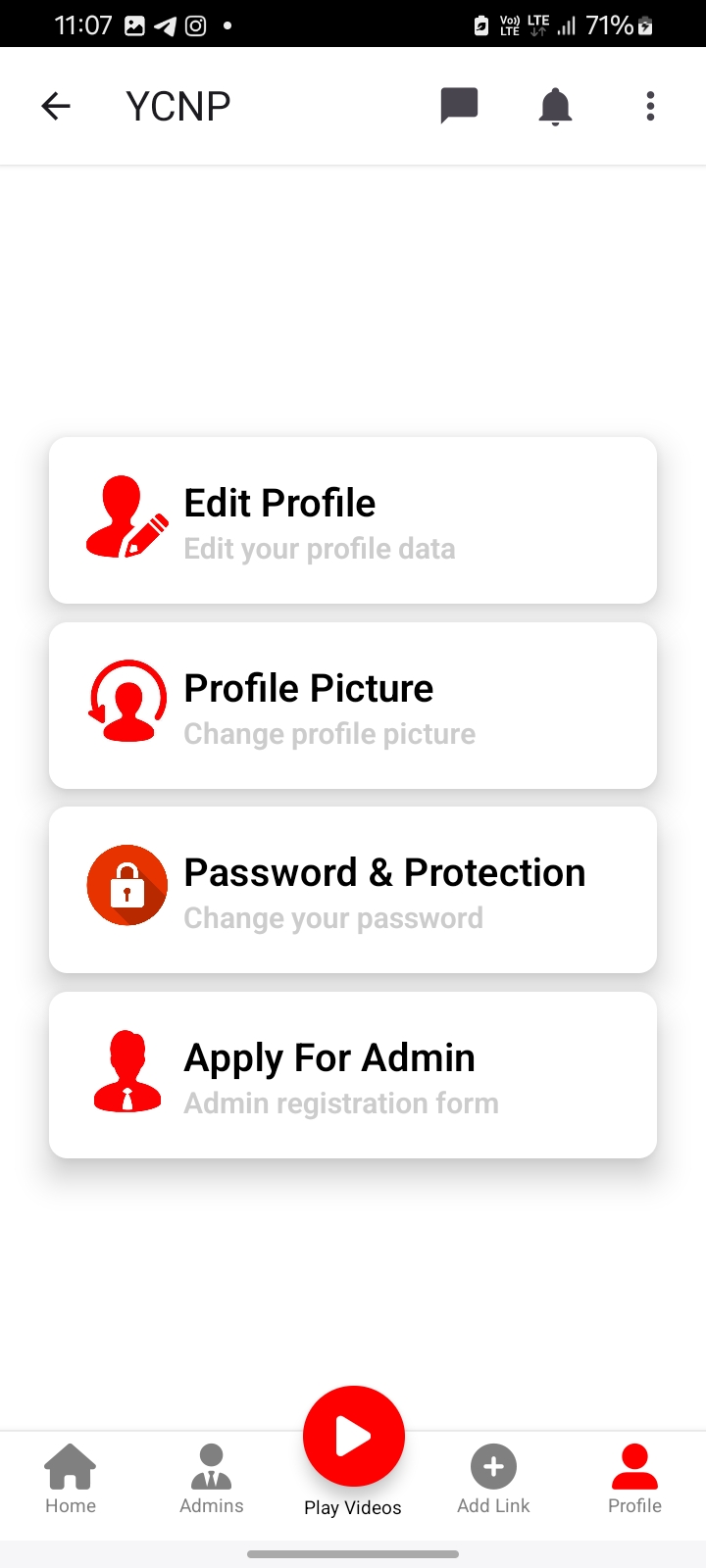Open the three-dot overflow menu
The image size is (706, 1568).
tap(649, 106)
